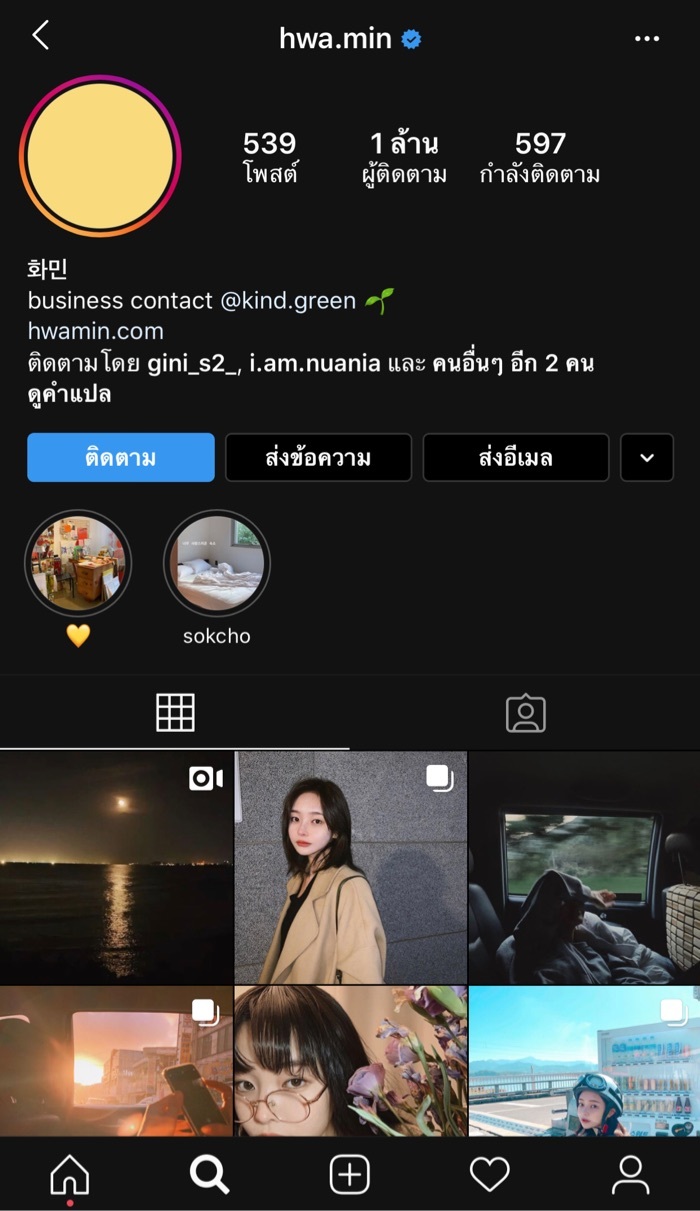Screen dimensions: 700x1211
Task: Tap ดูคำแปล to translate the bio
Action: [69, 394]
